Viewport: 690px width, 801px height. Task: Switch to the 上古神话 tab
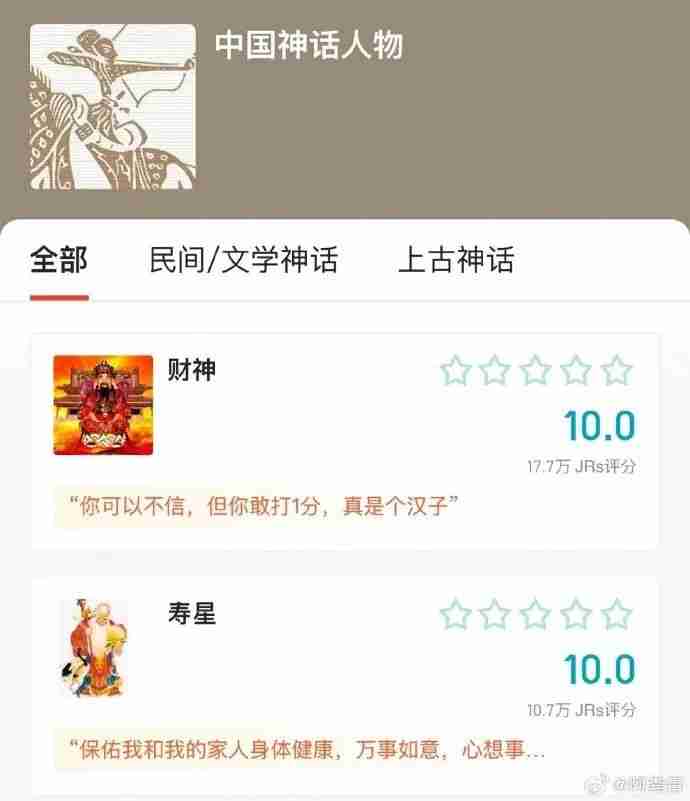click(456, 261)
